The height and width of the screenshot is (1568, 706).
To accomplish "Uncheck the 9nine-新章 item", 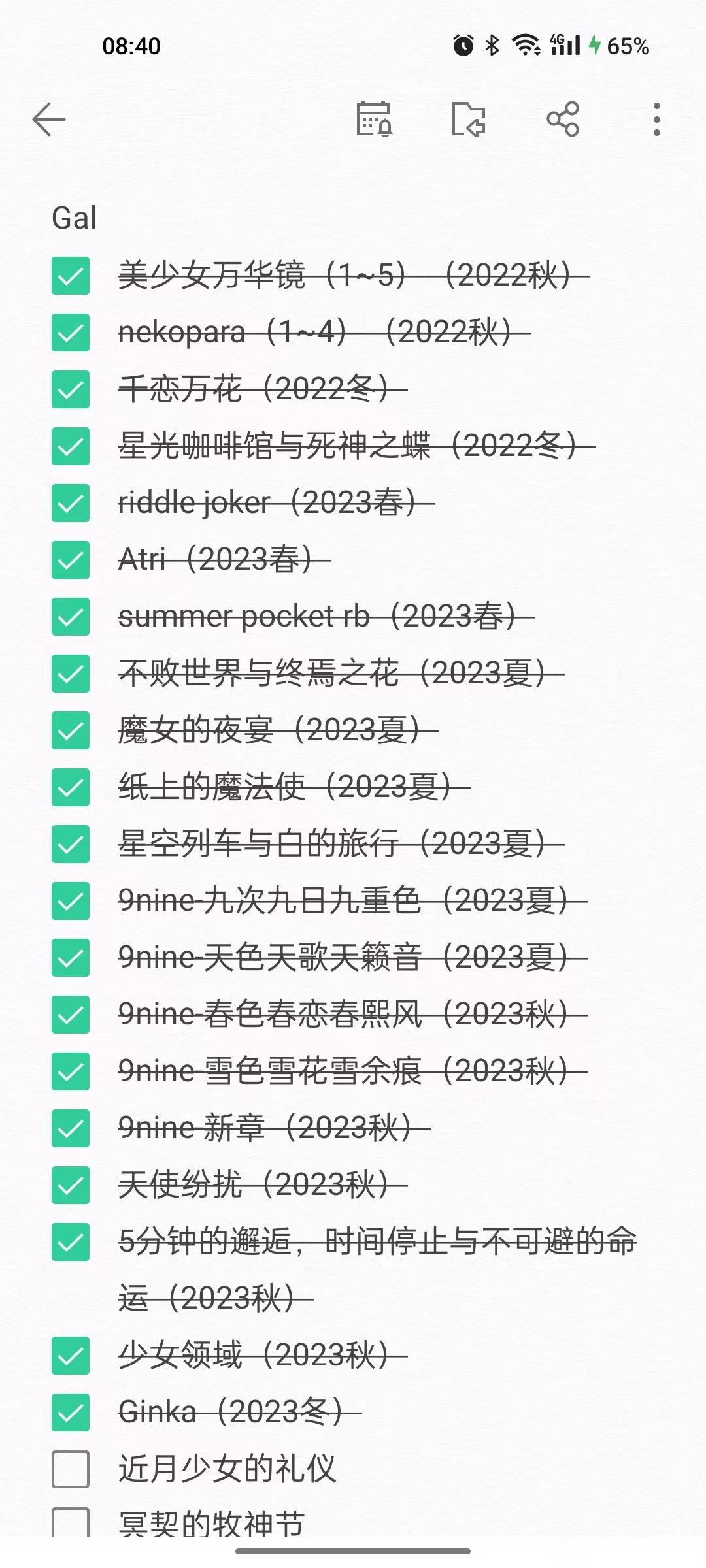I will (71, 1128).
